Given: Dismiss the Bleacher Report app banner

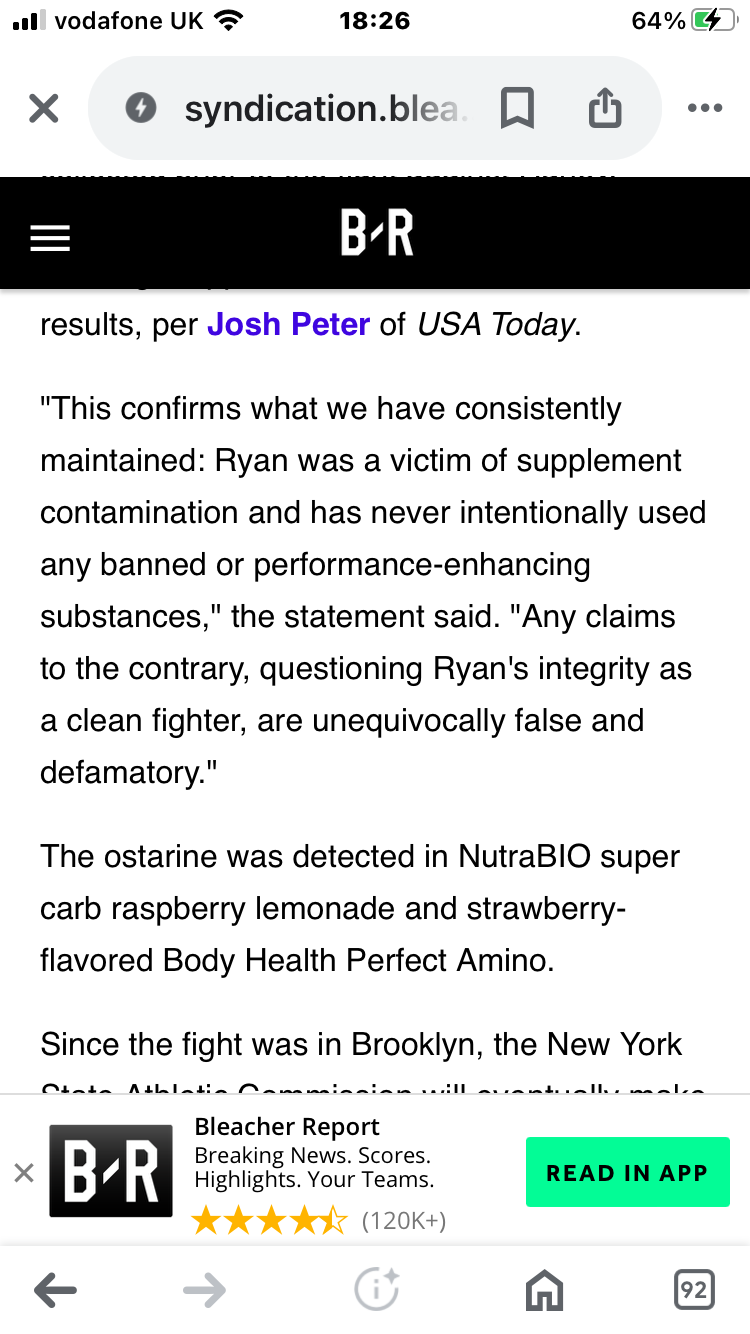Looking at the screenshot, I should 24,1173.
